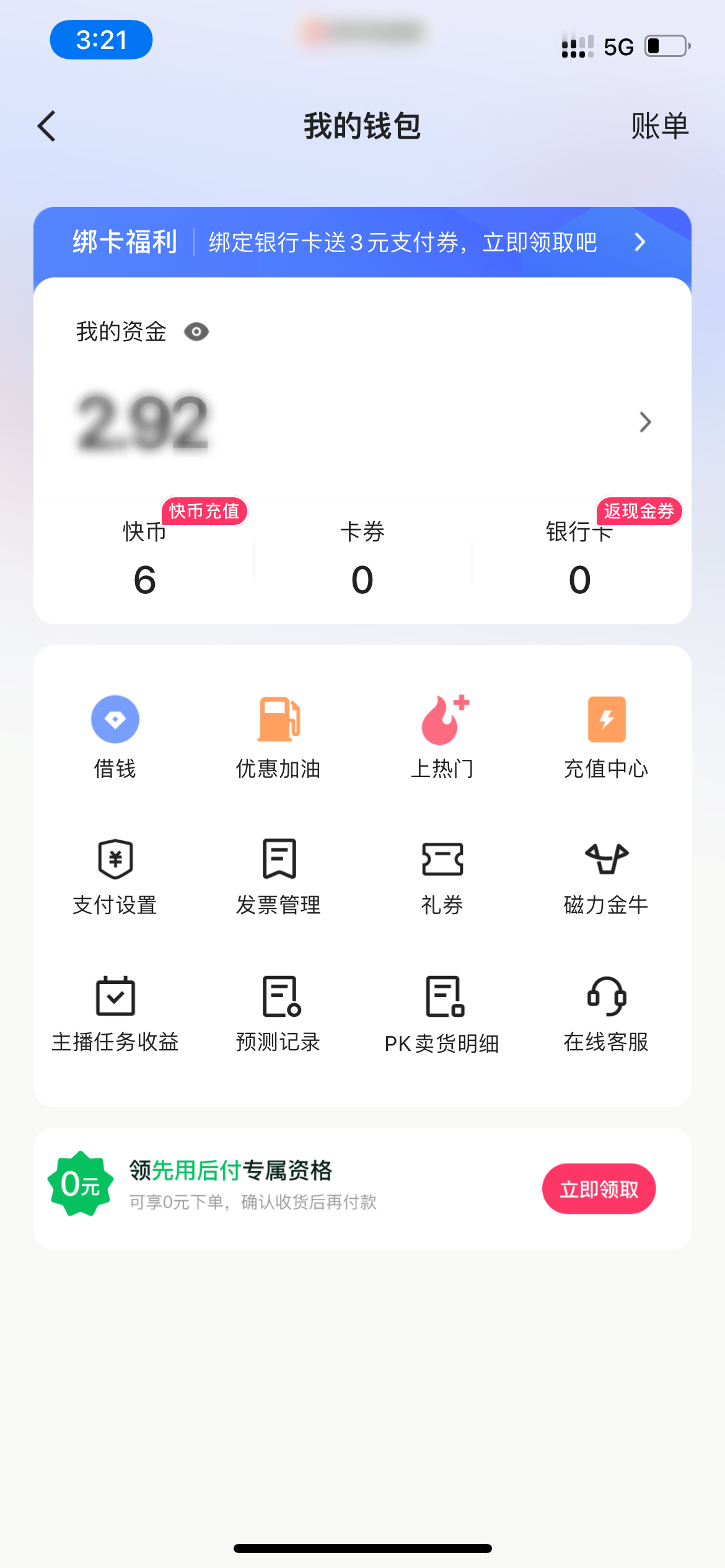Go back using the top-left chevron
The width and height of the screenshot is (725, 1568).
point(46,125)
